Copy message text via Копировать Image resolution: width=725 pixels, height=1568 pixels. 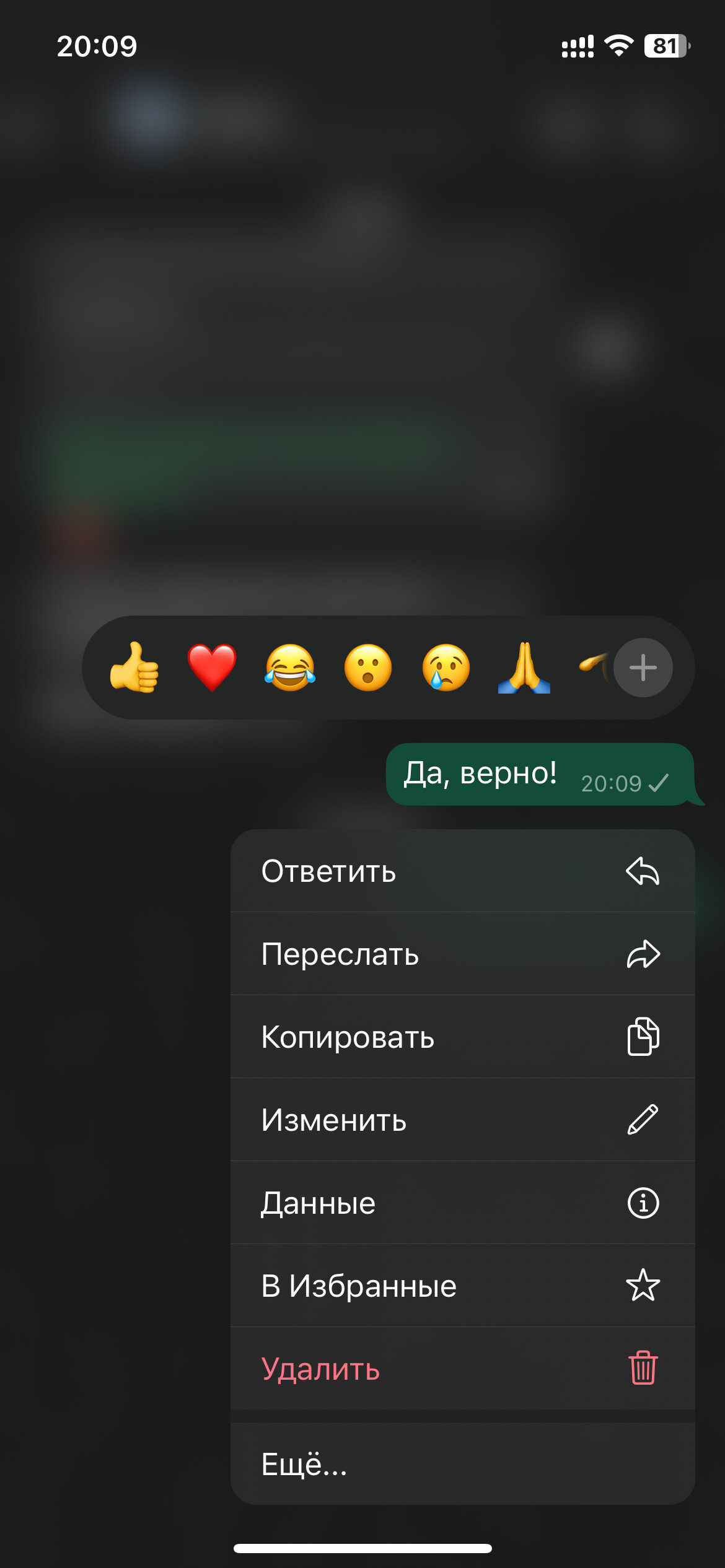462,1037
